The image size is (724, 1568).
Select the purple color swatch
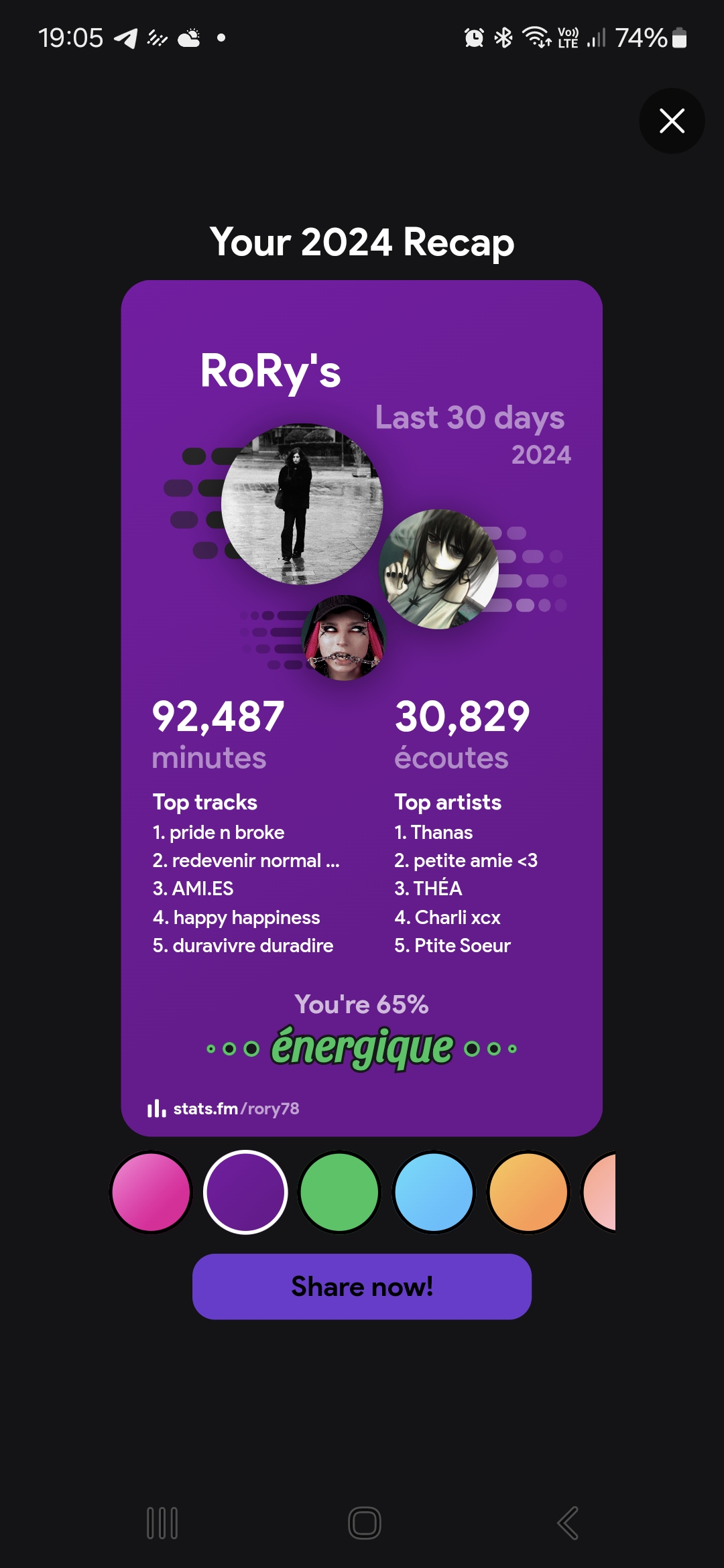(245, 1192)
